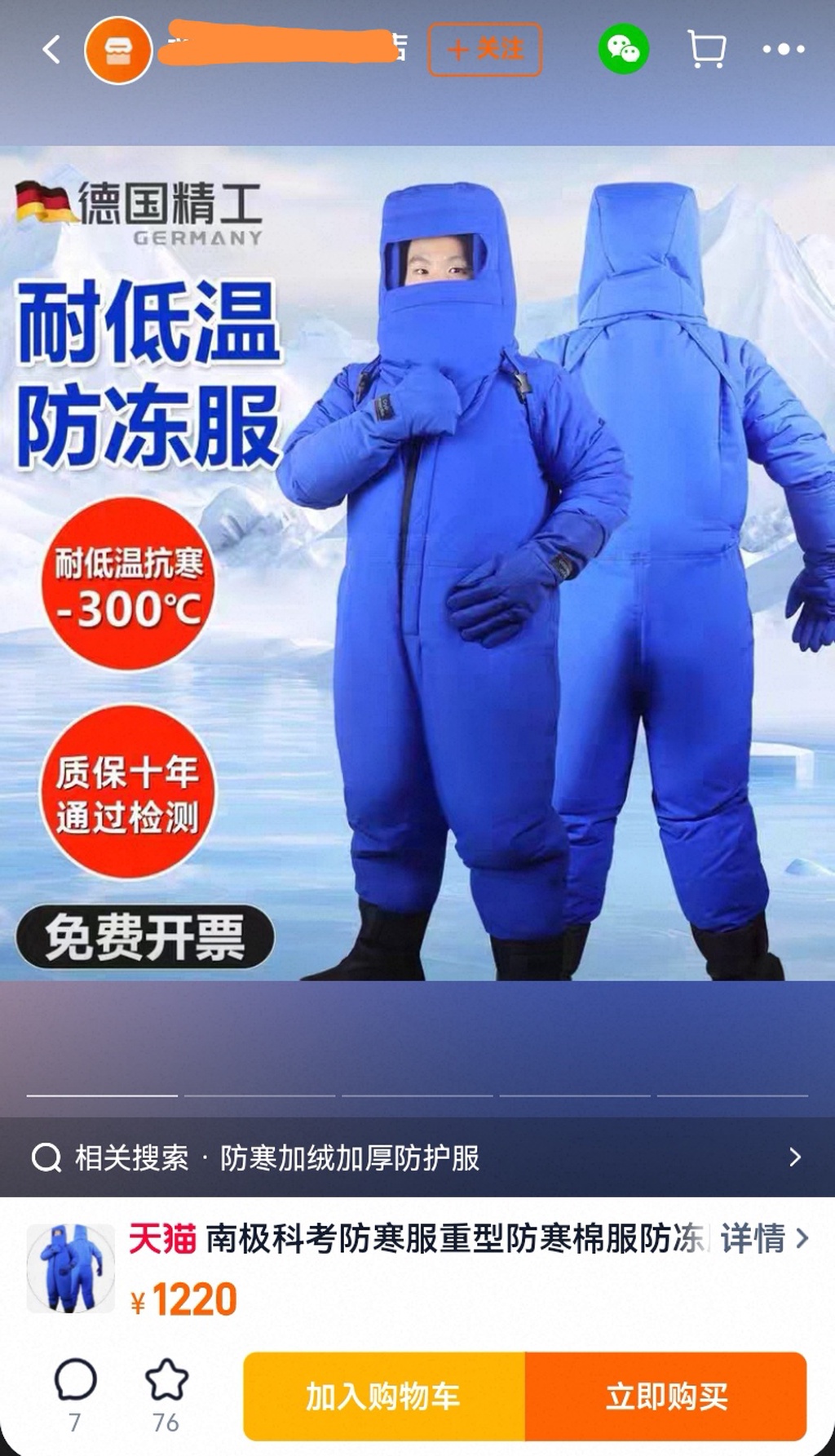Image resolution: width=835 pixels, height=1456 pixels.
Task: Open the small blue suit product thumbnail
Action: click(71, 1268)
